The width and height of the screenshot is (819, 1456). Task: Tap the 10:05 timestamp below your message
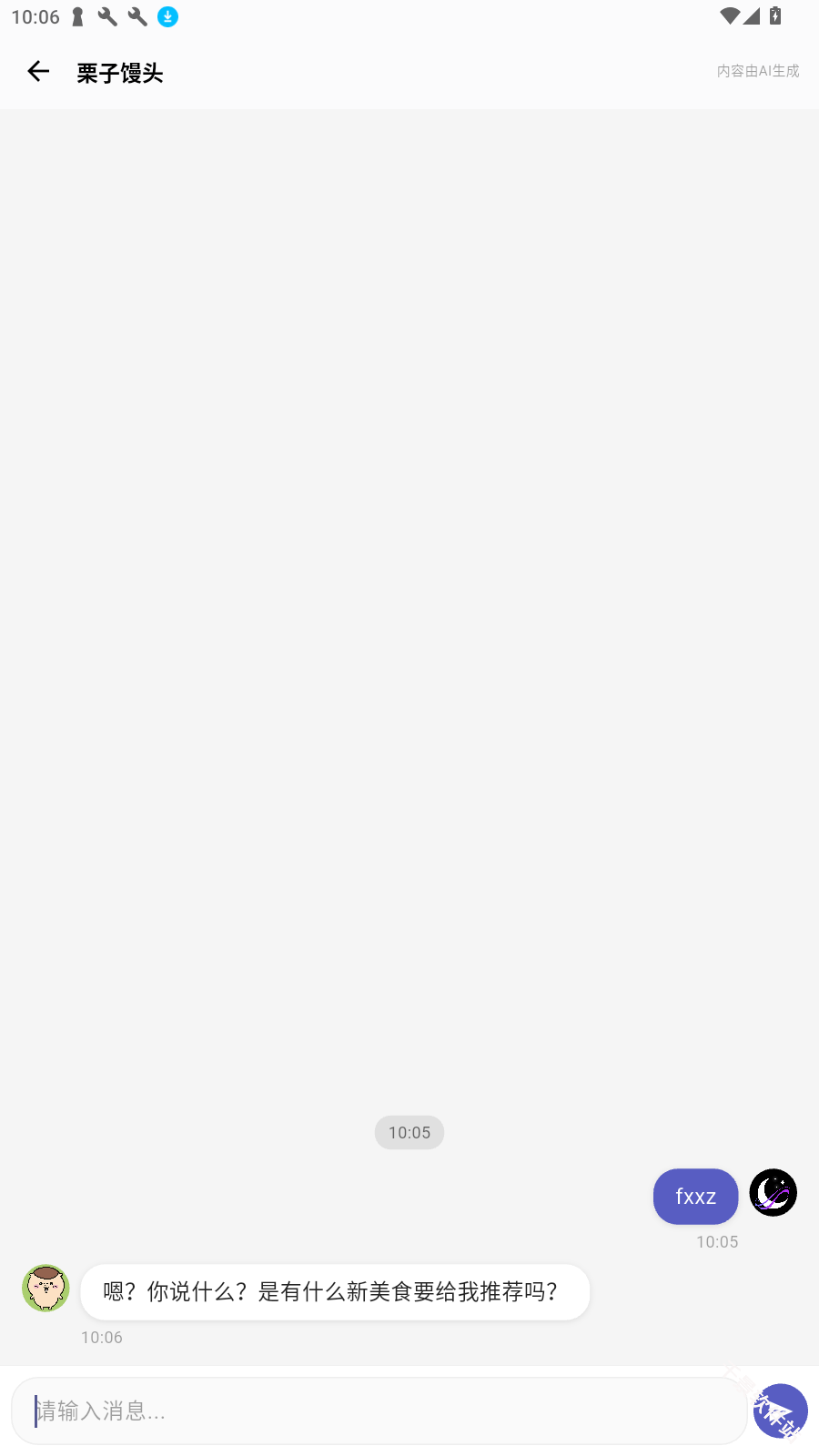tap(716, 1241)
